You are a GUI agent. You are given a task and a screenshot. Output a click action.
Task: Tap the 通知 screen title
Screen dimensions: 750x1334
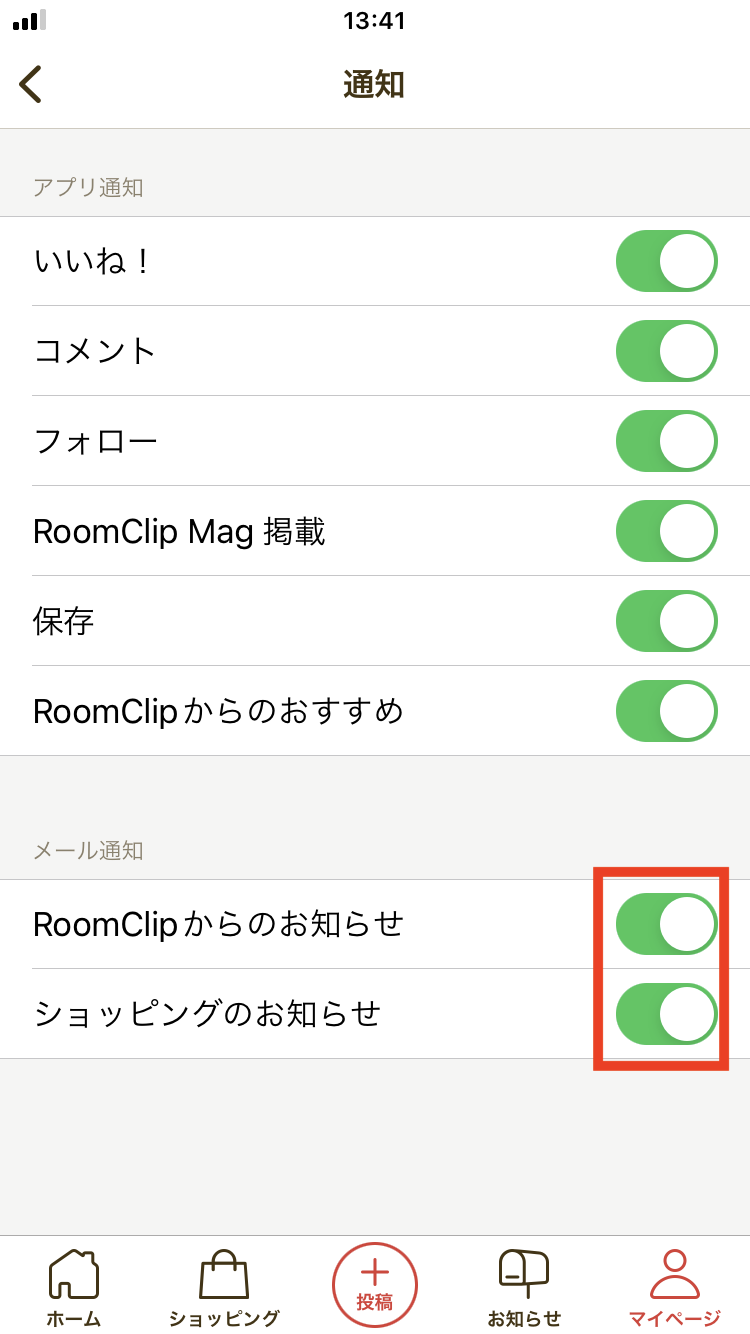tap(375, 85)
